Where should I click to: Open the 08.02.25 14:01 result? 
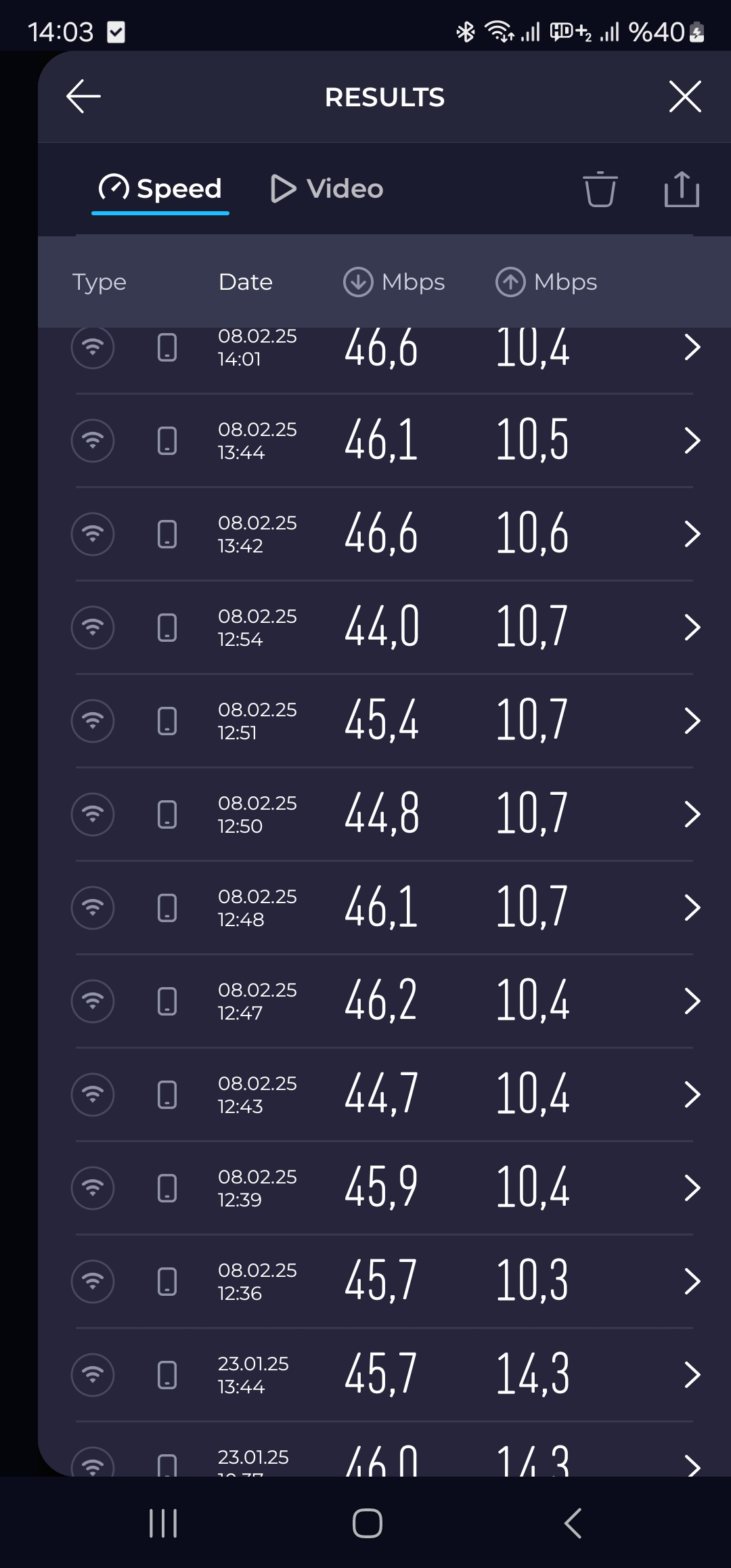coord(384,360)
